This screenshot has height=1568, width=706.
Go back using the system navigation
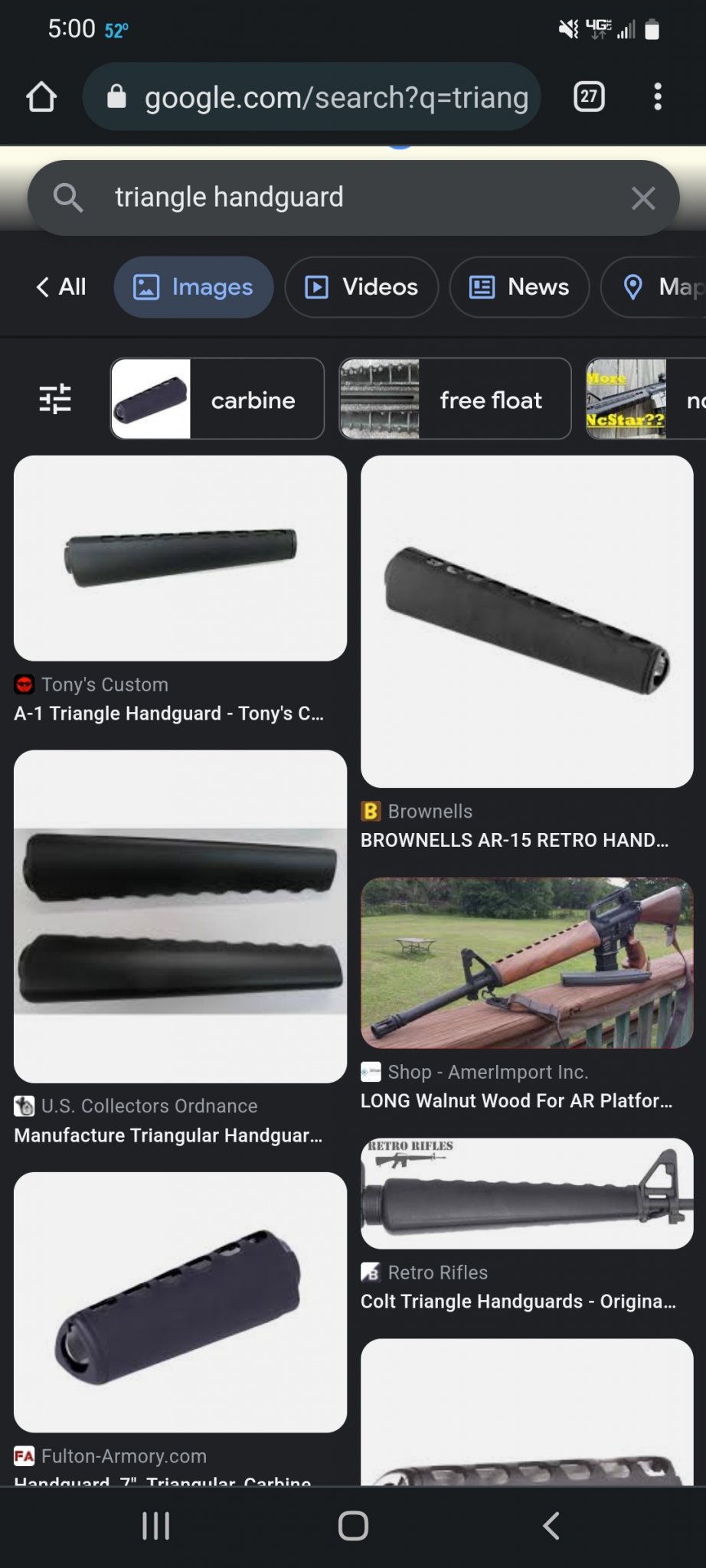click(551, 1526)
